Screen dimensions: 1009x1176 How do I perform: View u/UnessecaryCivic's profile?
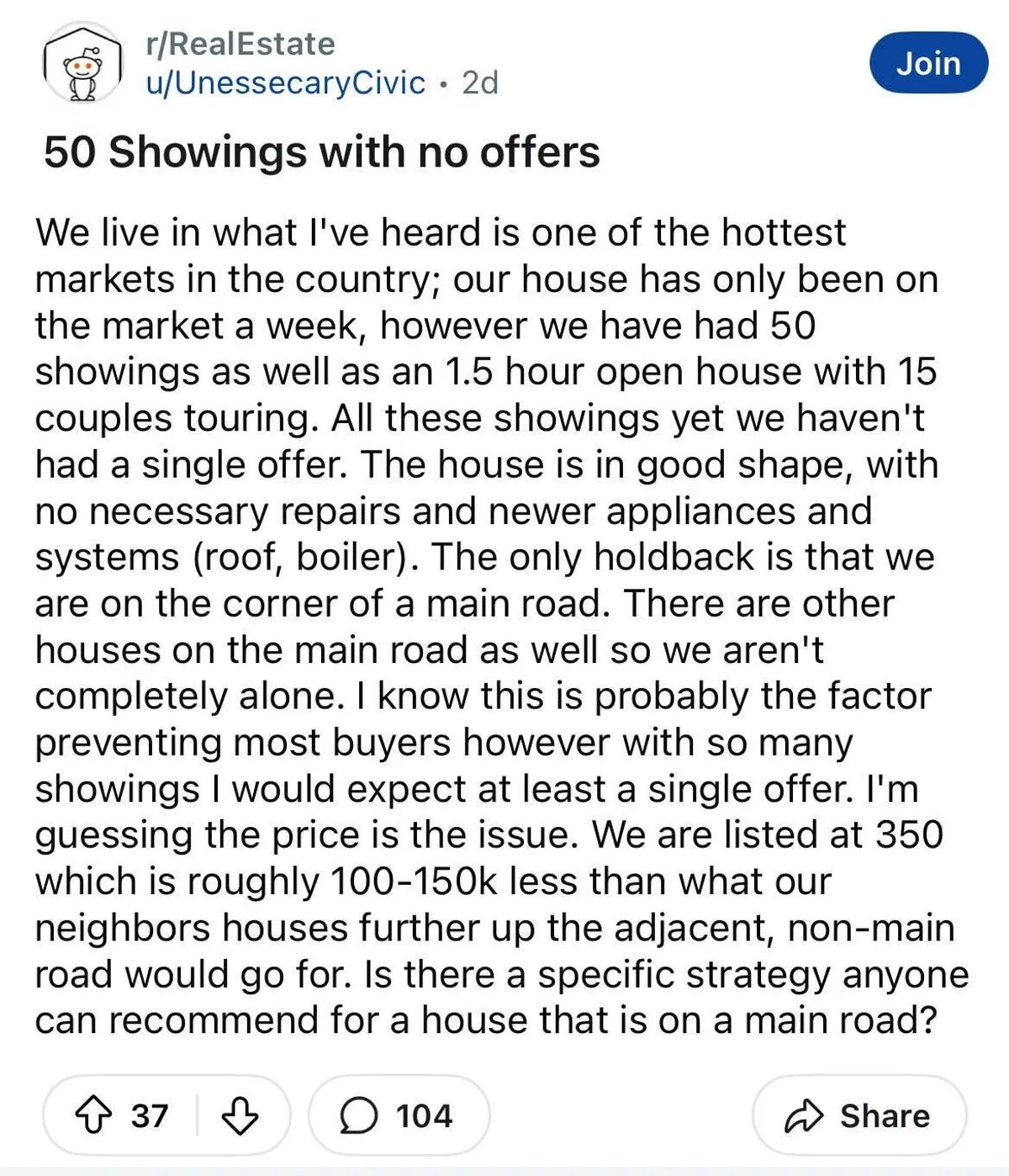click(x=285, y=82)
